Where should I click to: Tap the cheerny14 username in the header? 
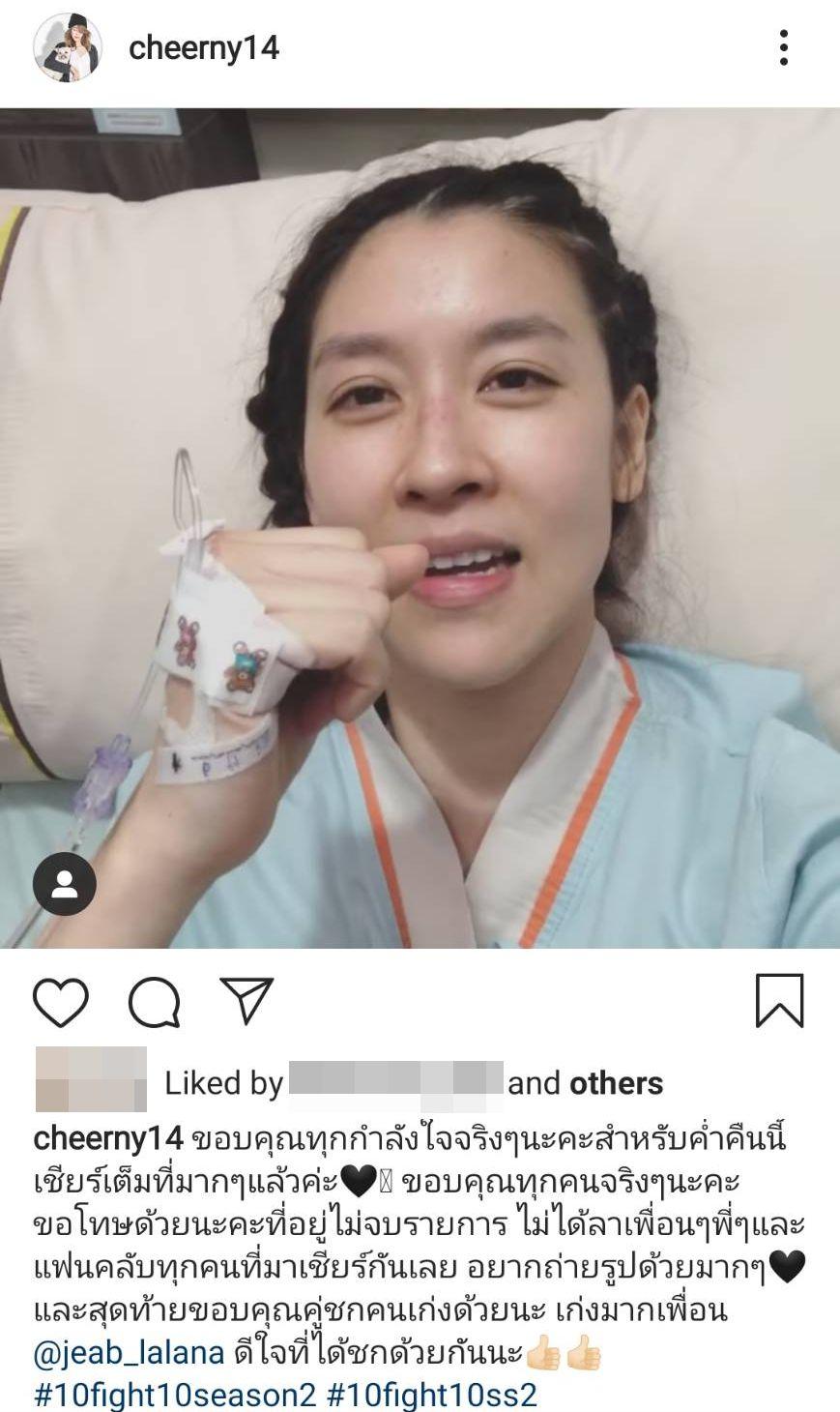click(203, 47)
